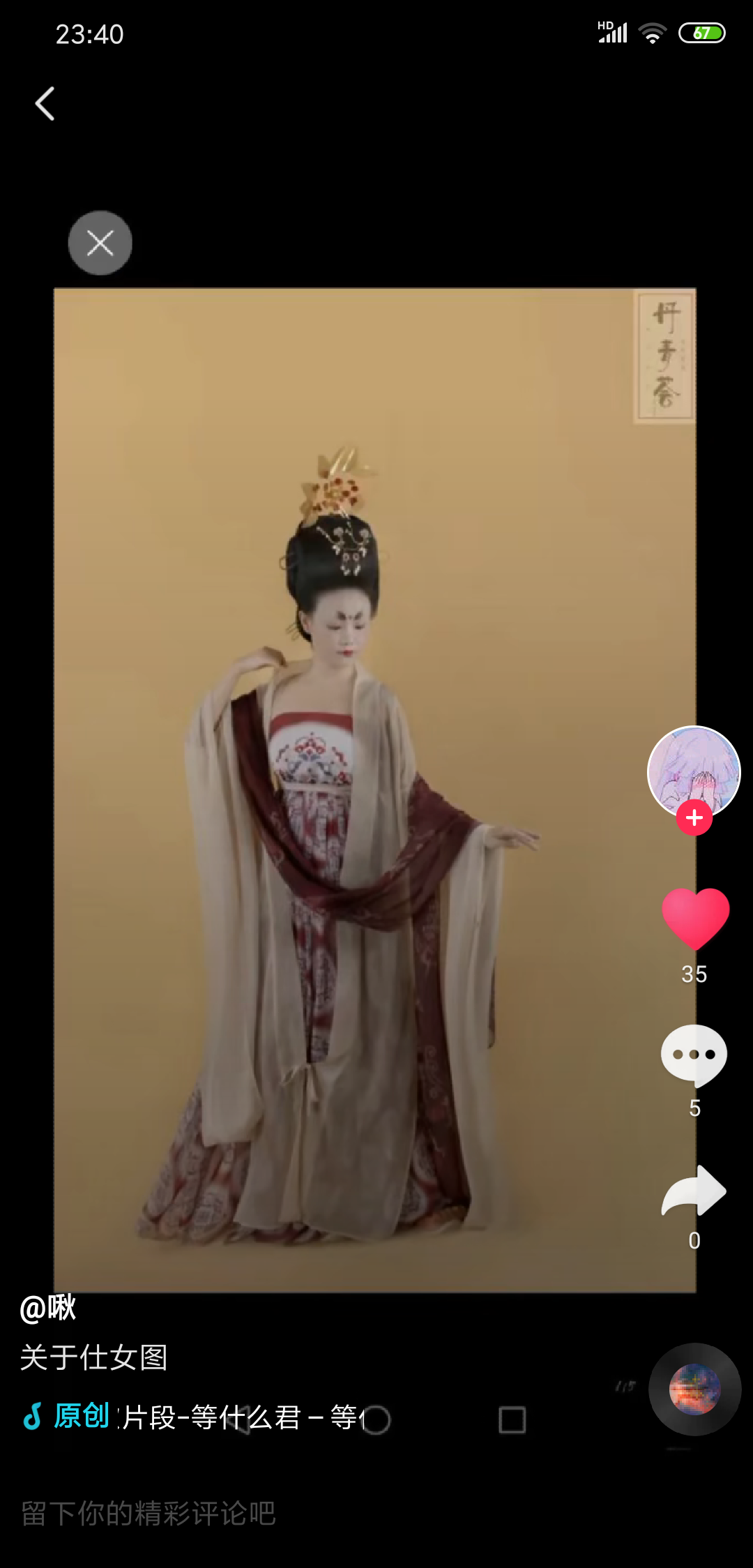This screenshot has width=753, height=1568.
Task: Follow the creator via the plus badge
Action: coord(694,817)
